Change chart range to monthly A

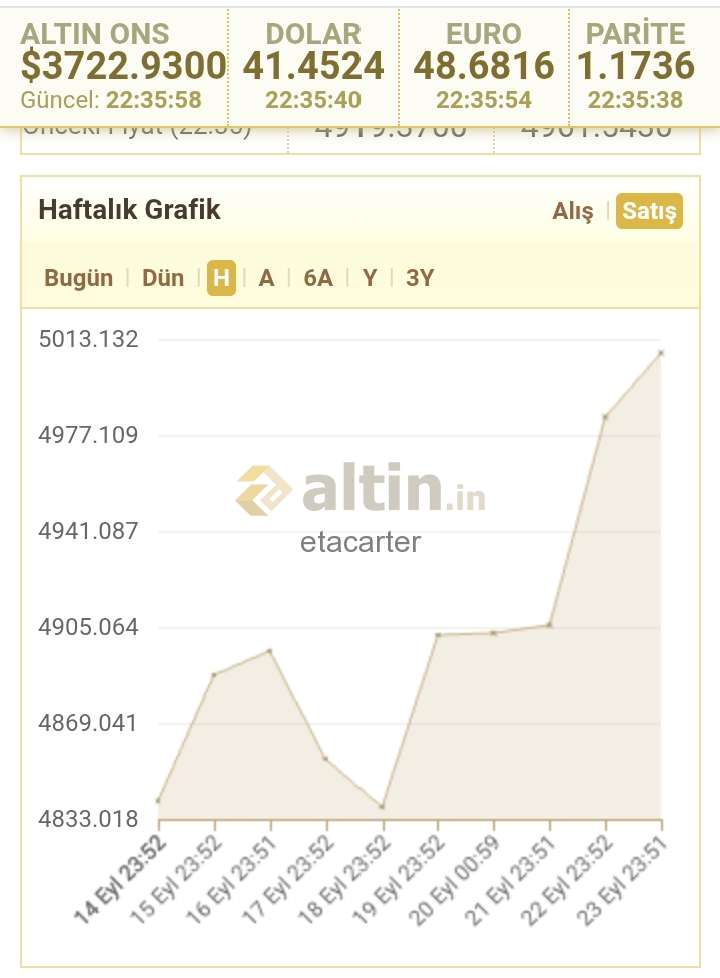(x=266, y=278)
